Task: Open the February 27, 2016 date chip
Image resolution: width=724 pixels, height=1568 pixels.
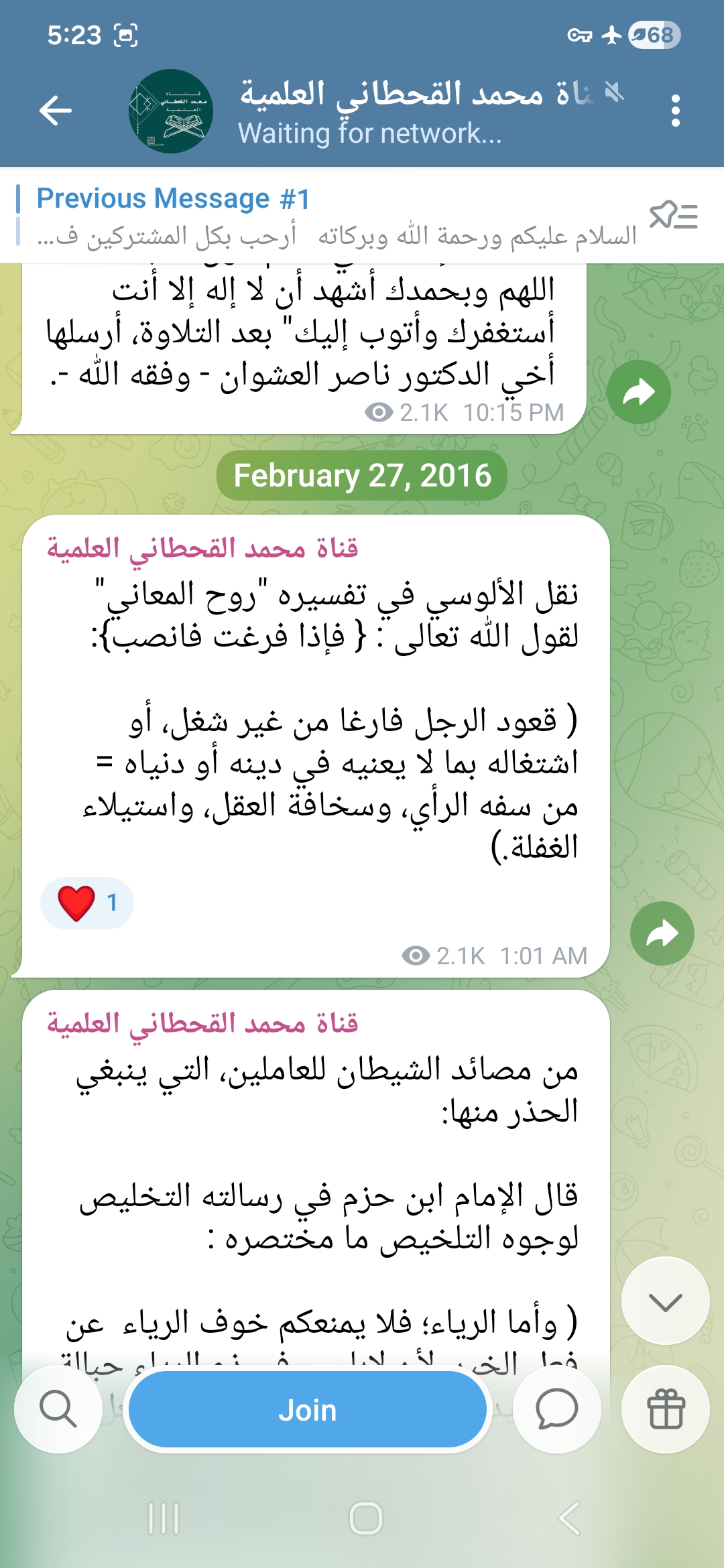Action: (362, 476)
